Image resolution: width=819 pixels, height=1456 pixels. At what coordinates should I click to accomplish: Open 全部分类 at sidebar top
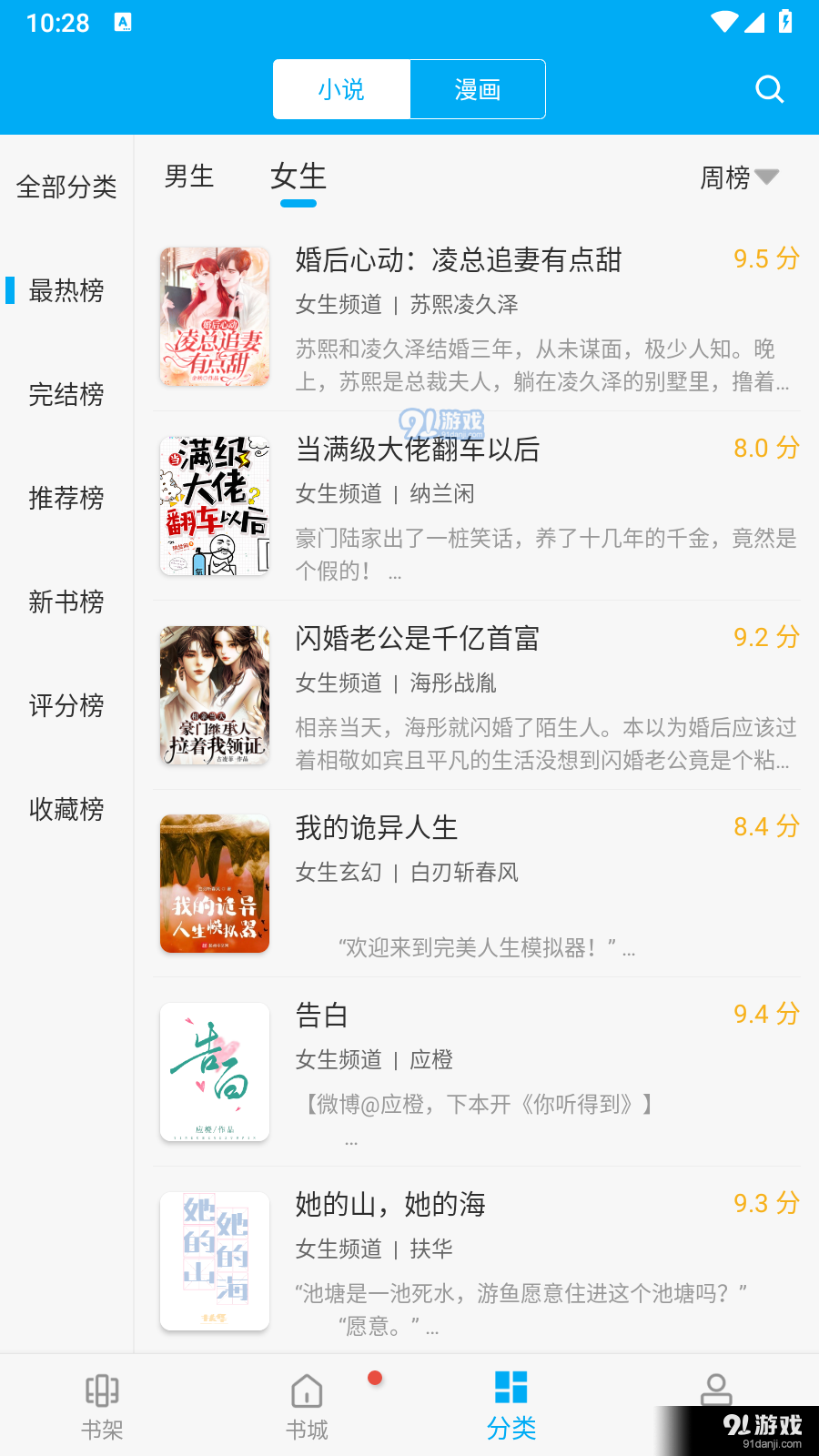coord(66,187)
